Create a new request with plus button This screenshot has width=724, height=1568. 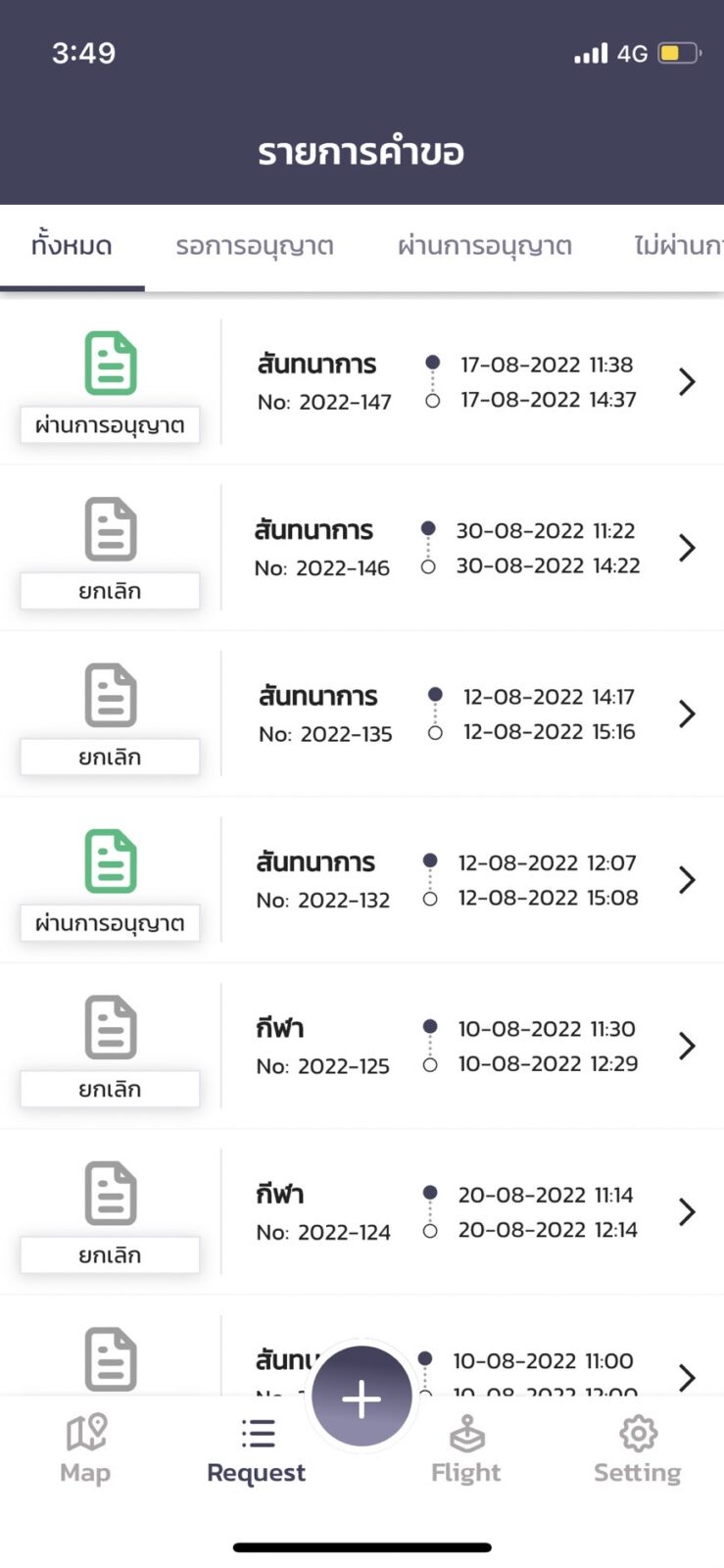pos(362,1398)
